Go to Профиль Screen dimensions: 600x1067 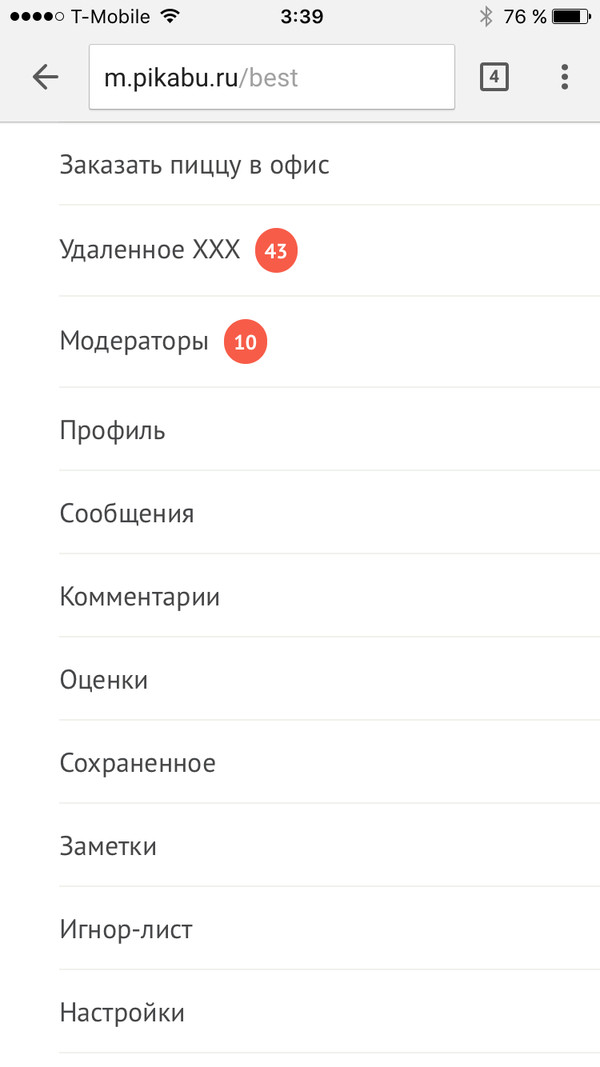point(113,431)
